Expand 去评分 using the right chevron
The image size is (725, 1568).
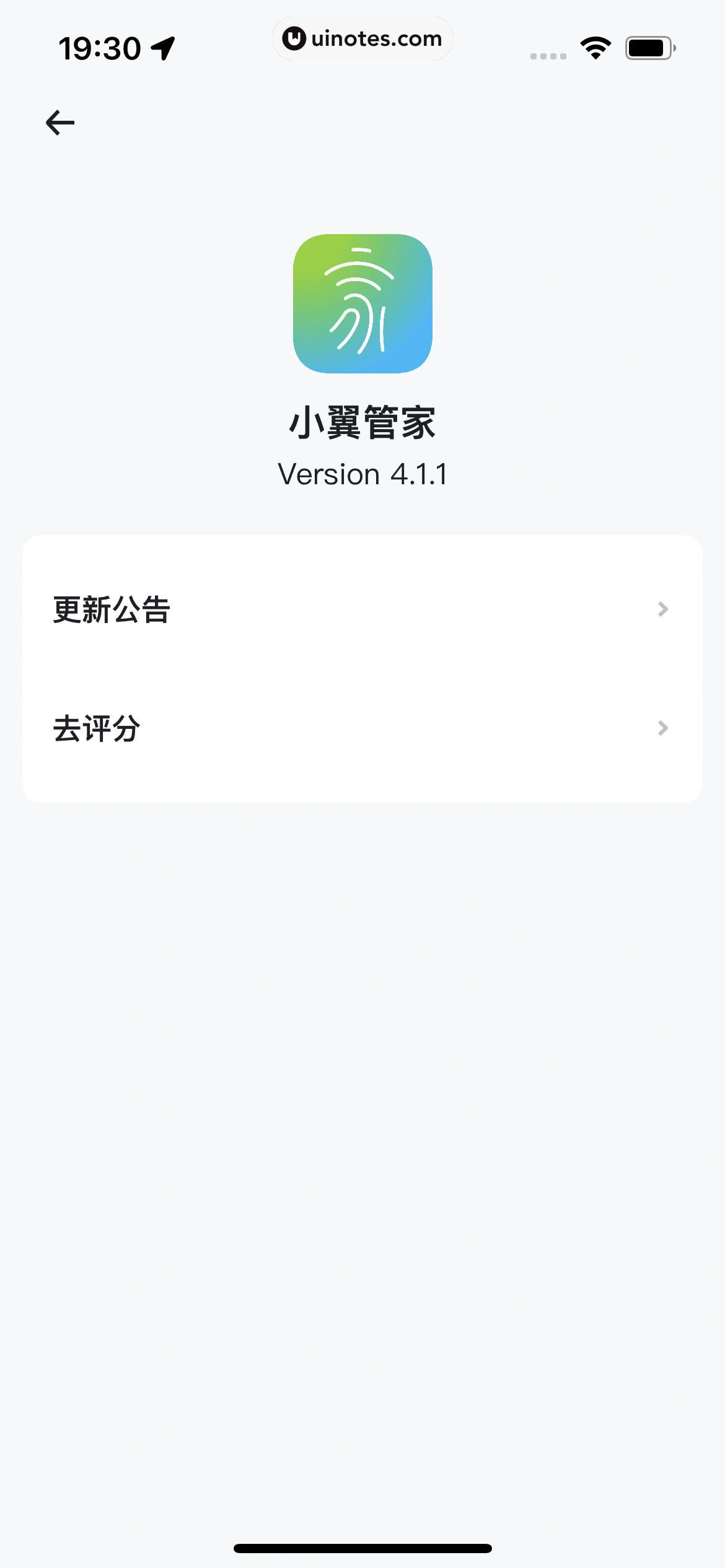[663, 728]
